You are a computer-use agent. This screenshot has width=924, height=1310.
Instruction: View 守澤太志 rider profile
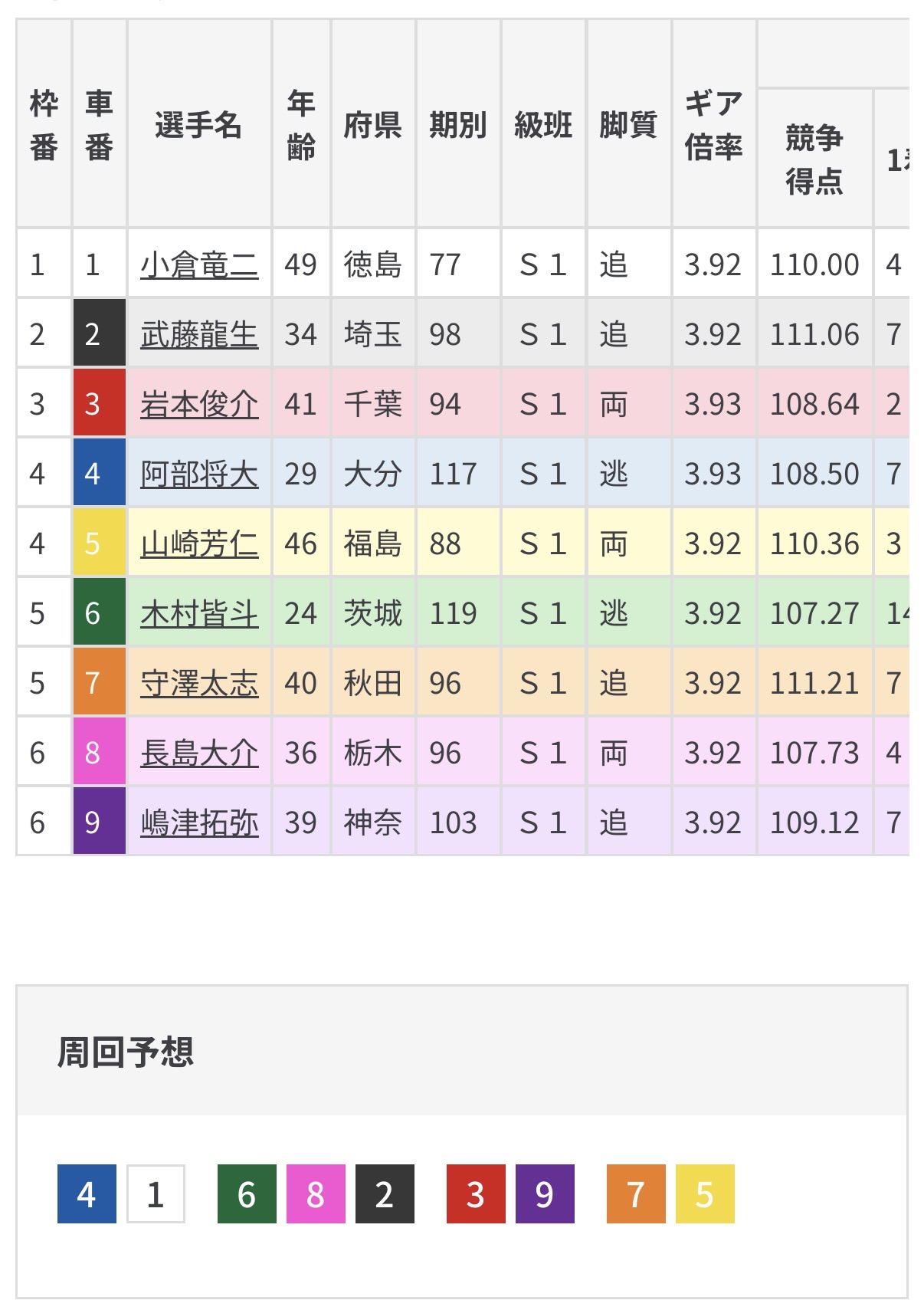[199, 683]
